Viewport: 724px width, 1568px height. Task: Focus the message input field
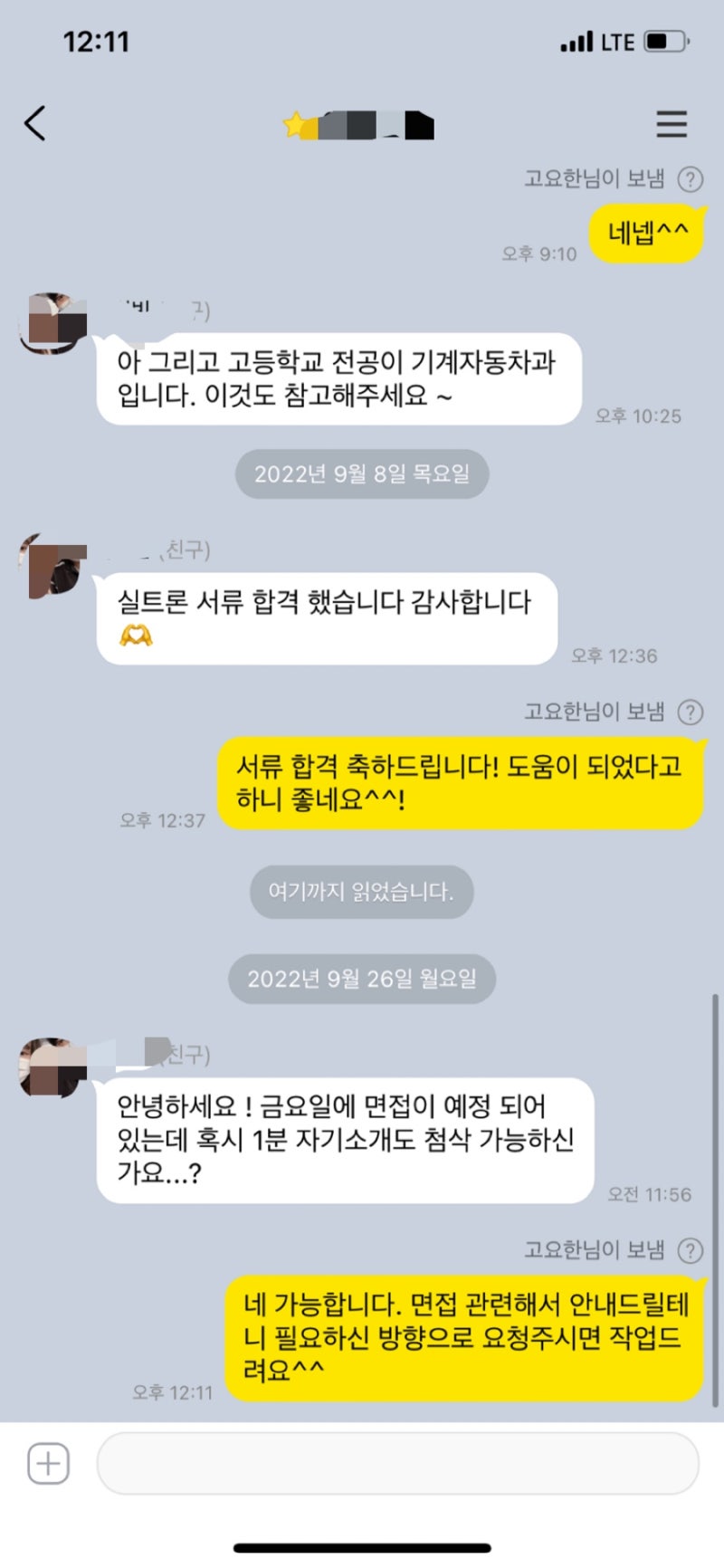click(x=398, y=1463)
